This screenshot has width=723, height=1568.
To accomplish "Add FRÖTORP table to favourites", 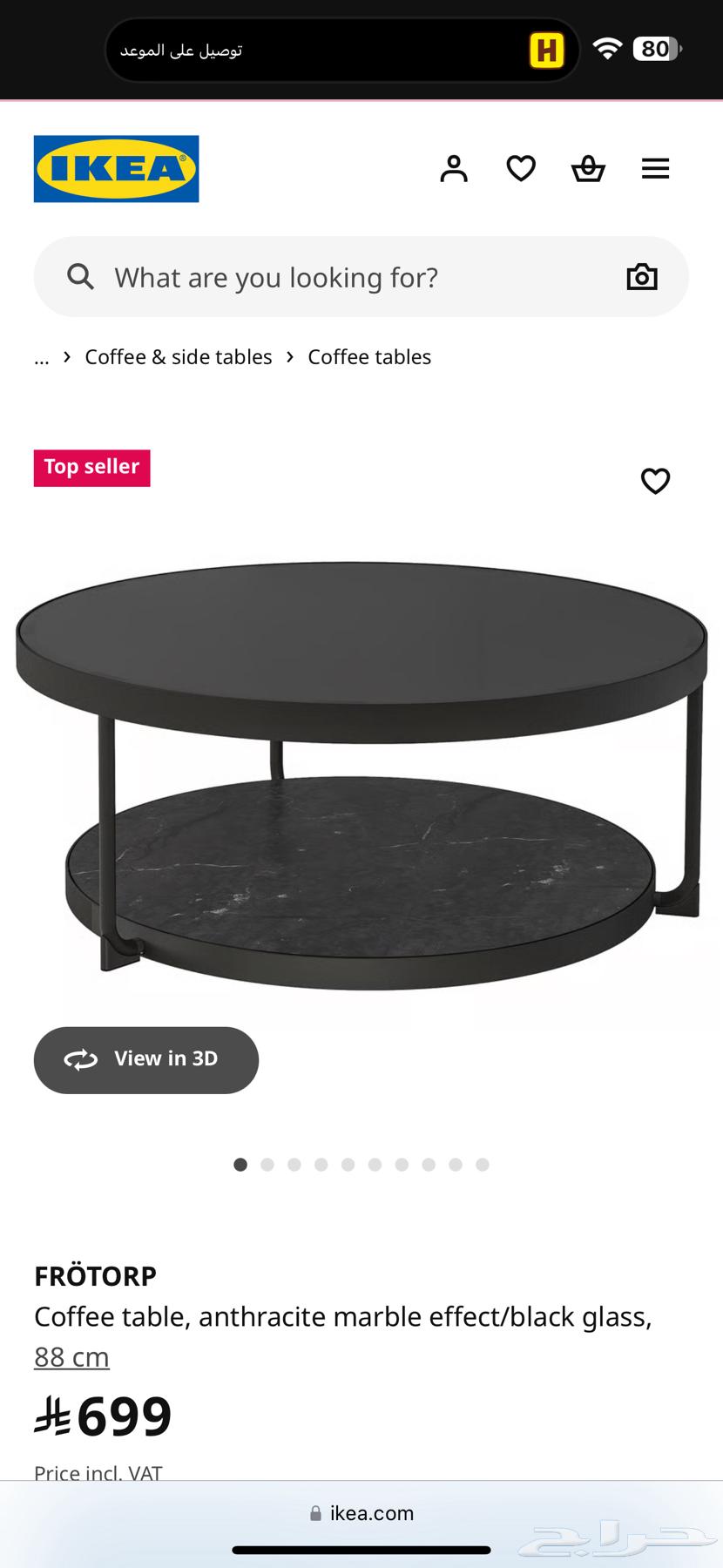I will [655, 481].
